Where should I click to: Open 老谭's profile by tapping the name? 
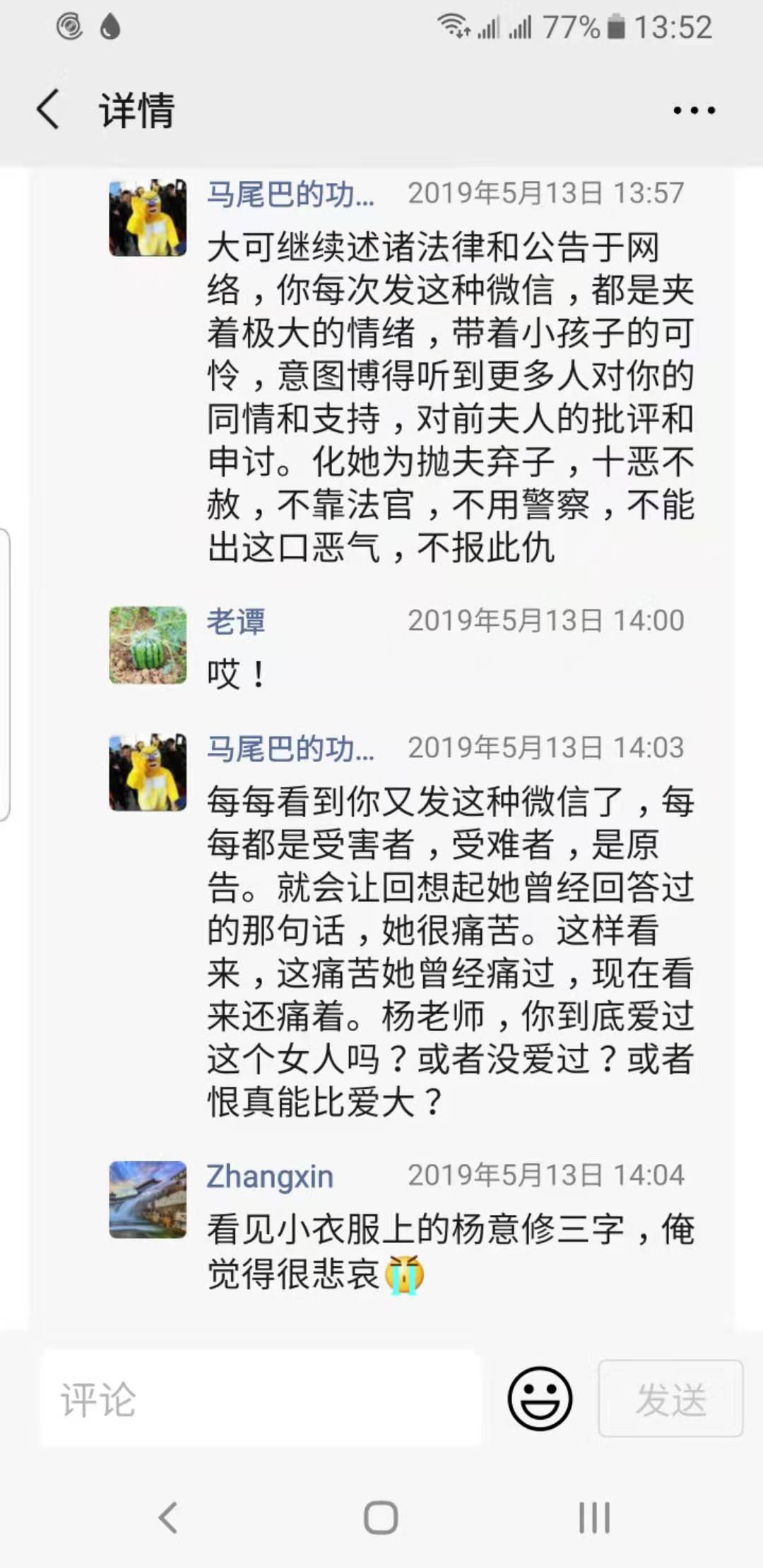click(x=236, y=622)
